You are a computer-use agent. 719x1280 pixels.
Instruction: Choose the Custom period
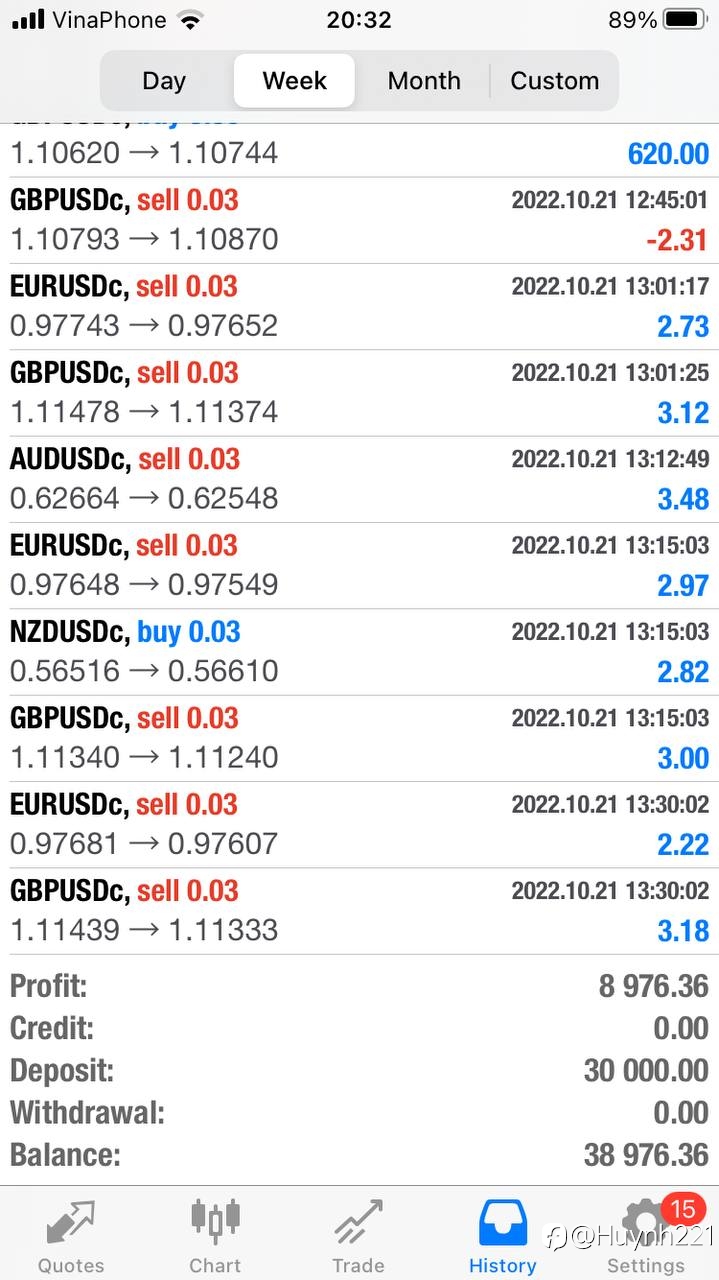pyautogui.click(x=554, y=81)
